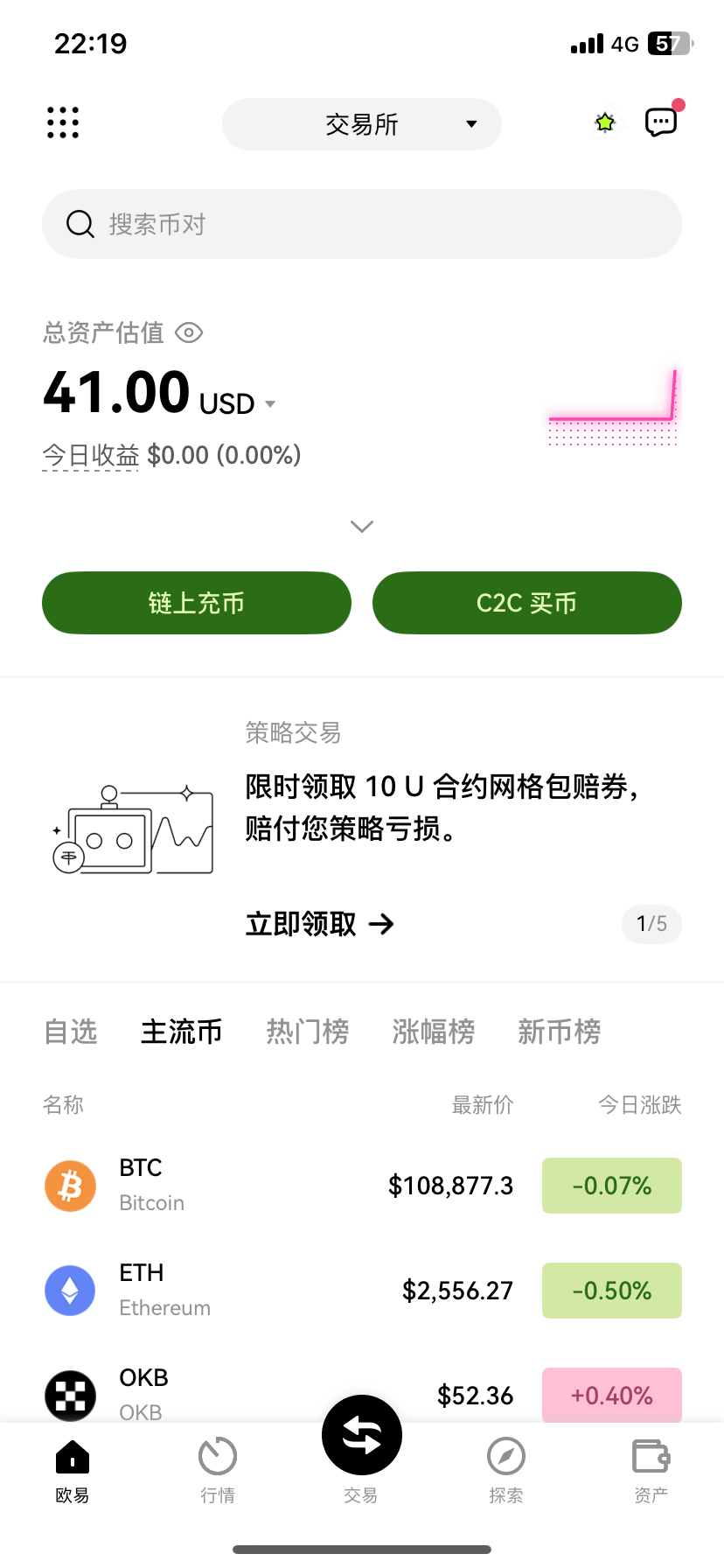Switch to the 自选 watchlist tab

coord(71,1032)
